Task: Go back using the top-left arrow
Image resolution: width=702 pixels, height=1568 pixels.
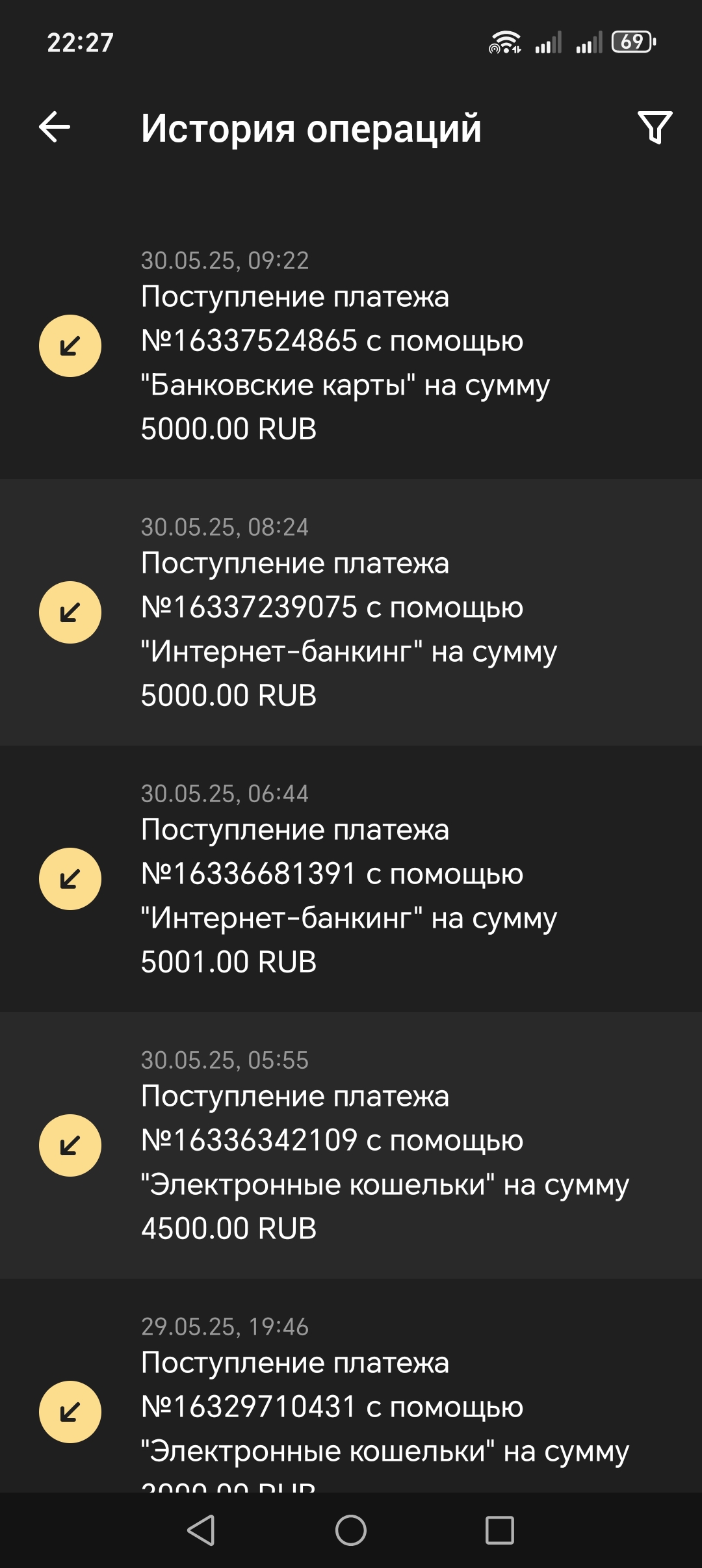Action: click(55, 127)
